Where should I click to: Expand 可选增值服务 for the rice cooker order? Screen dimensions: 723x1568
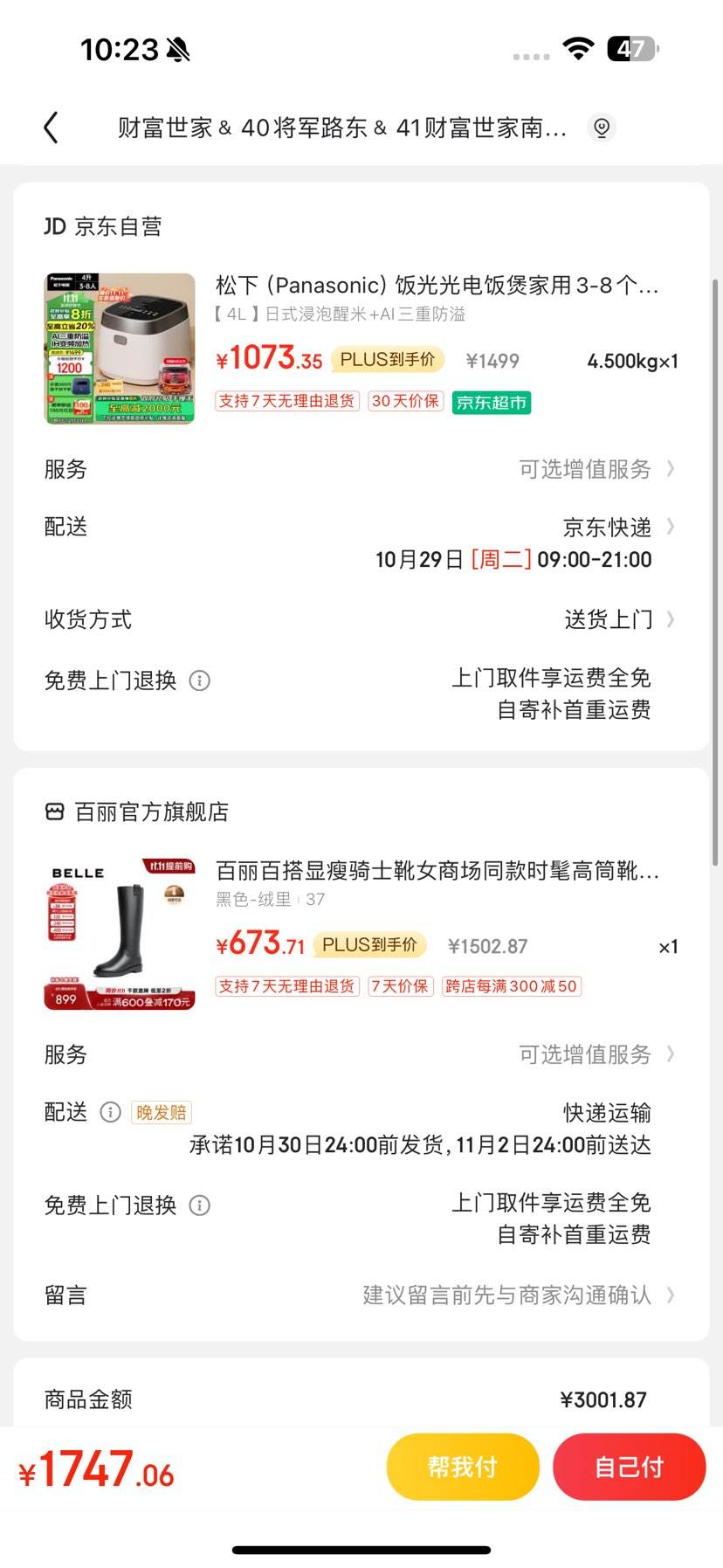pyautogui.click(x=590, y=469)
